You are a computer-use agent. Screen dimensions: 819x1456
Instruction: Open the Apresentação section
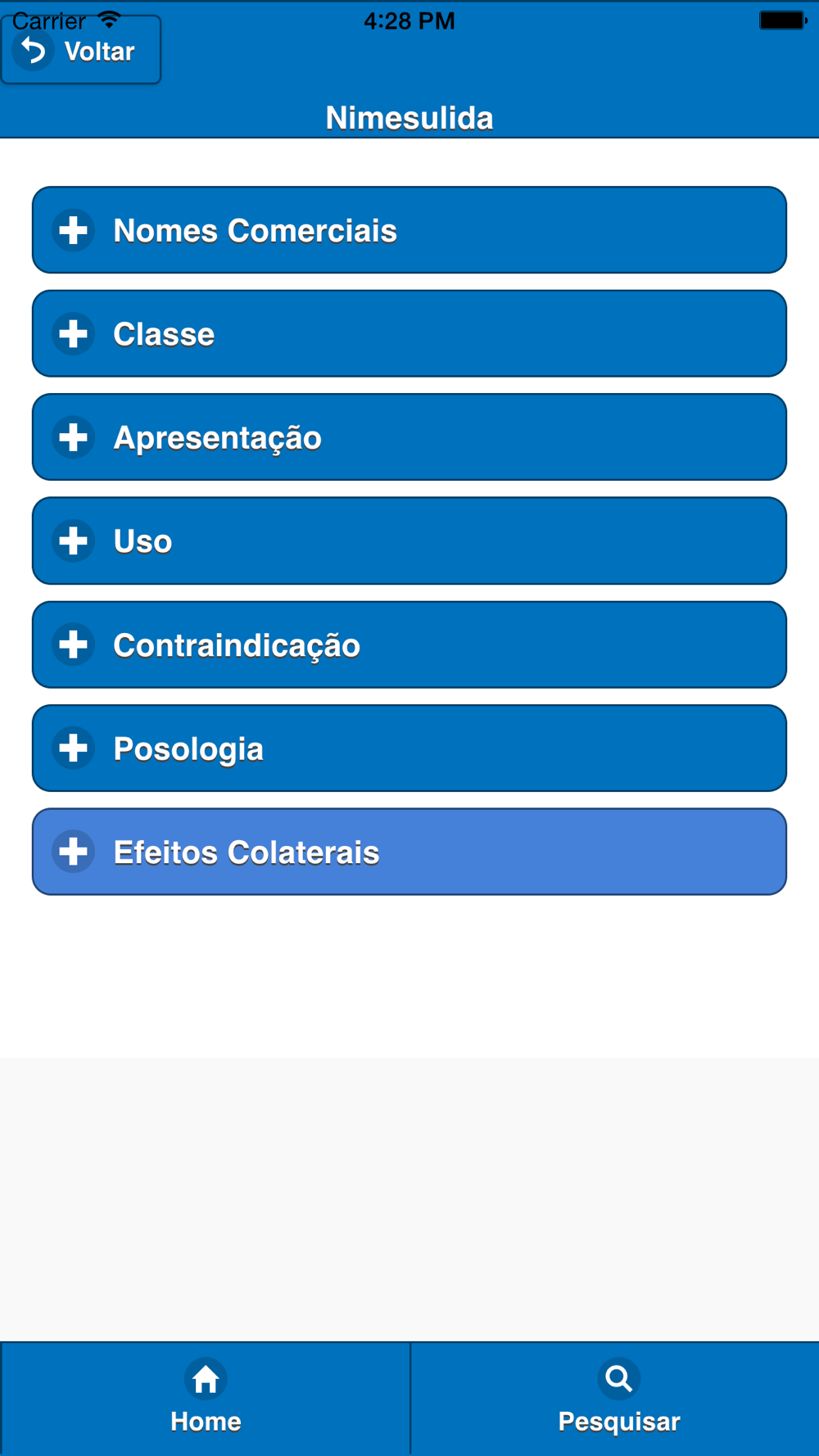click(x=409, y=437)
